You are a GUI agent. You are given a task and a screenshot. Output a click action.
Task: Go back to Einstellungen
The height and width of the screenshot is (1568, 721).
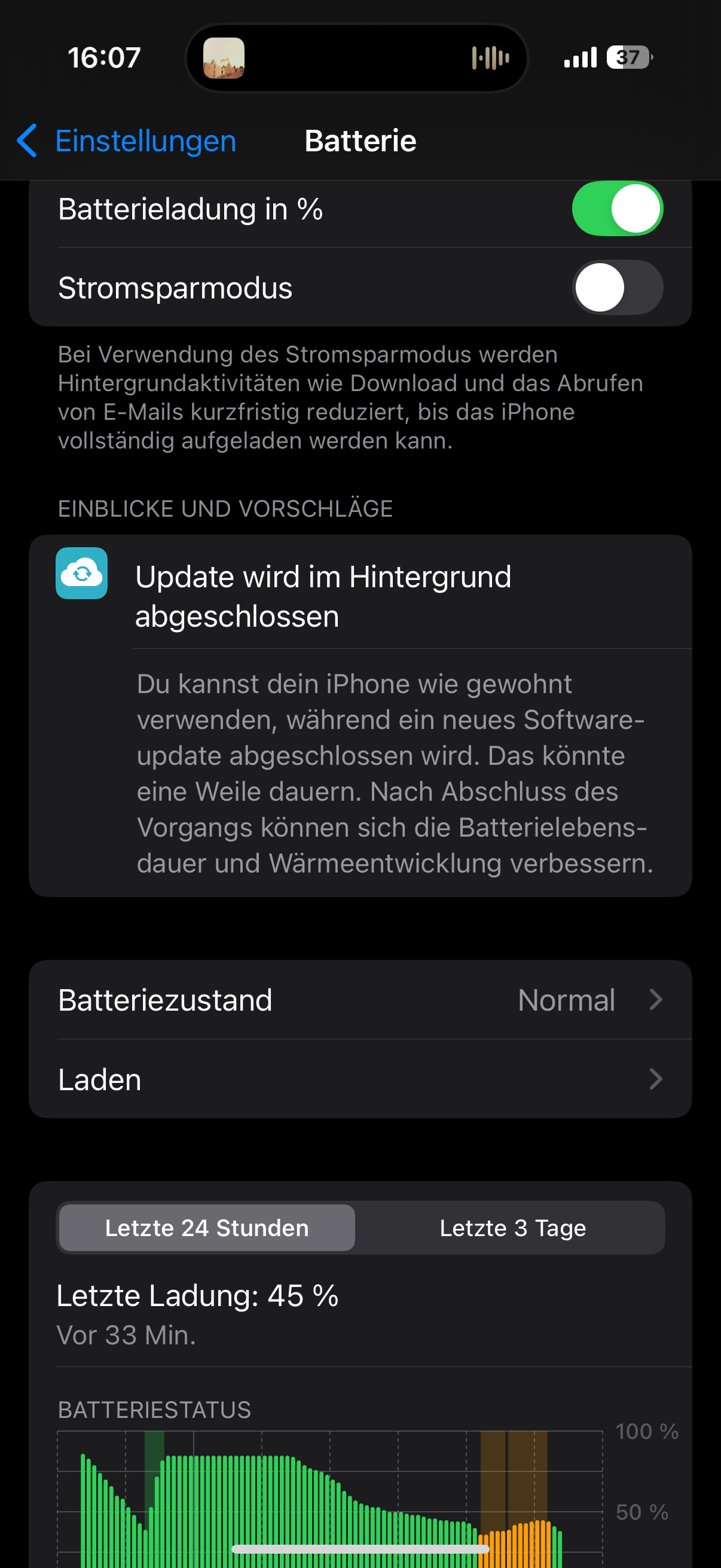[x=127, y=141]
